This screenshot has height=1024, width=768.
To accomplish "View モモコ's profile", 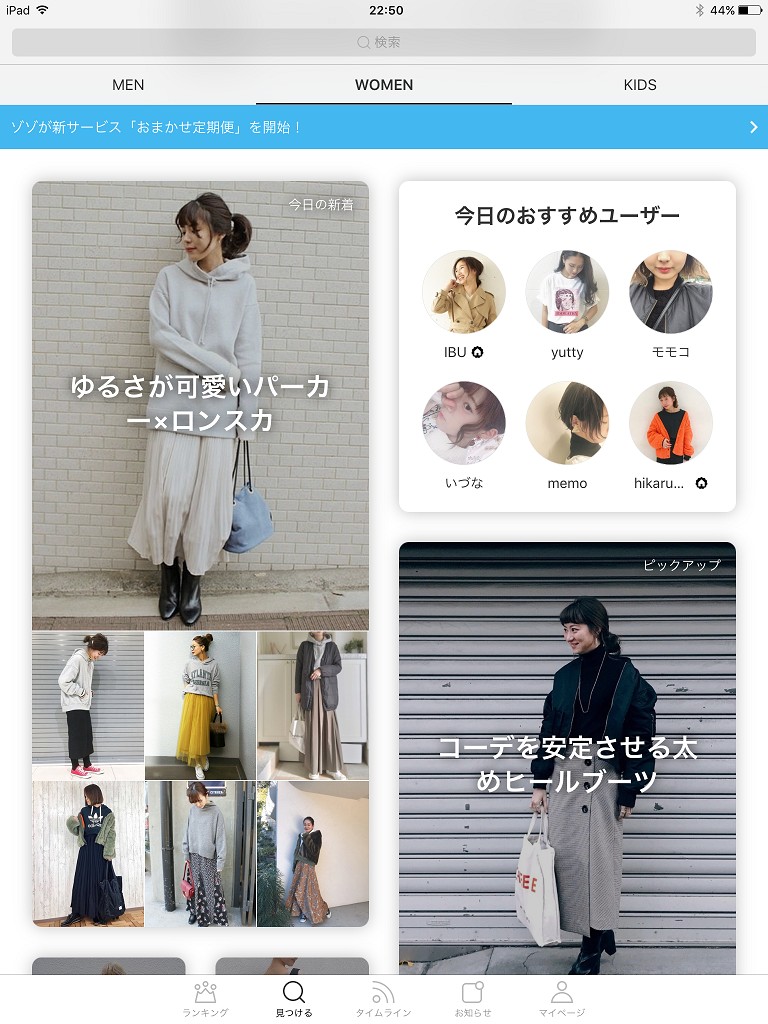I will pos(671,292).
